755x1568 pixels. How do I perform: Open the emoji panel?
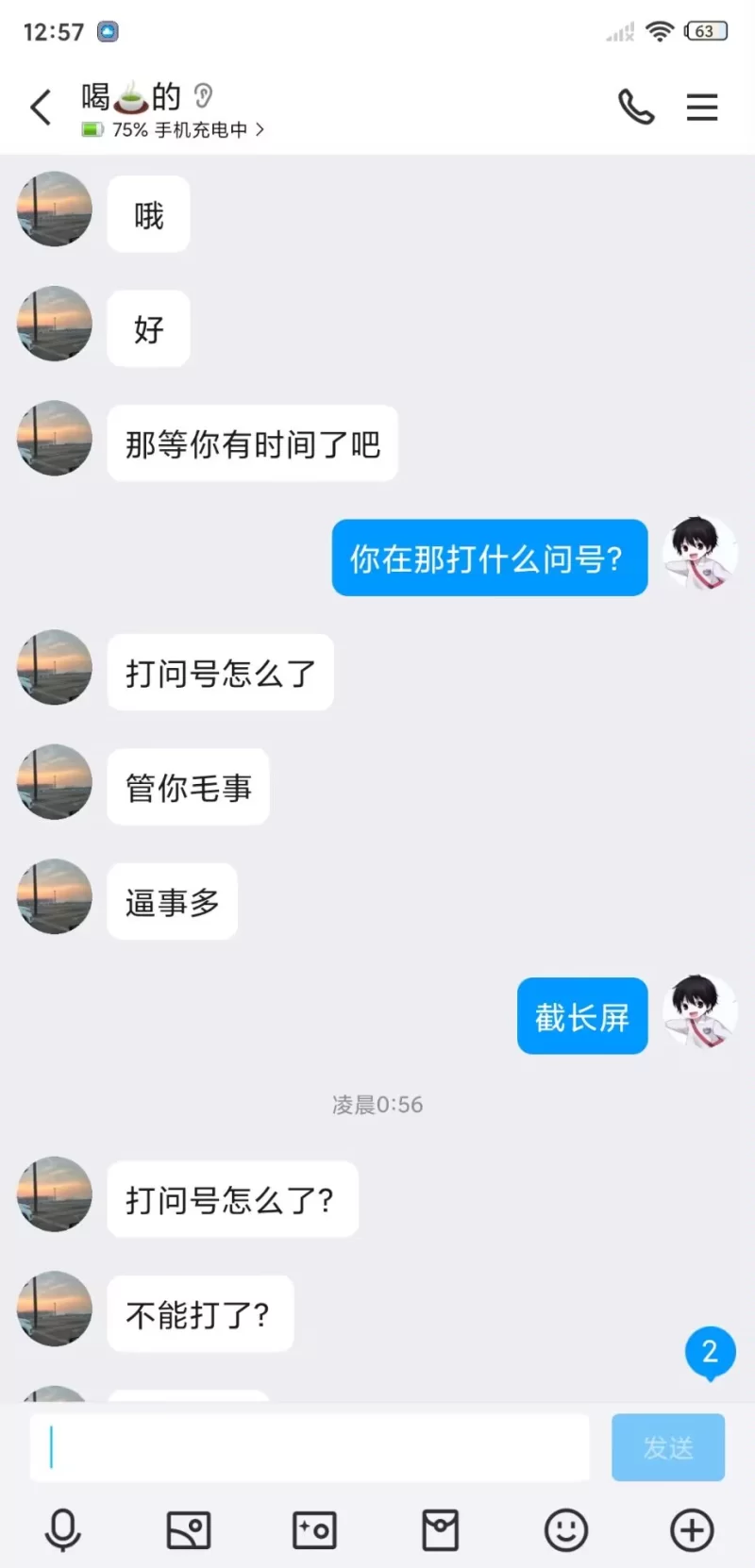click(x=566, y=1529)
